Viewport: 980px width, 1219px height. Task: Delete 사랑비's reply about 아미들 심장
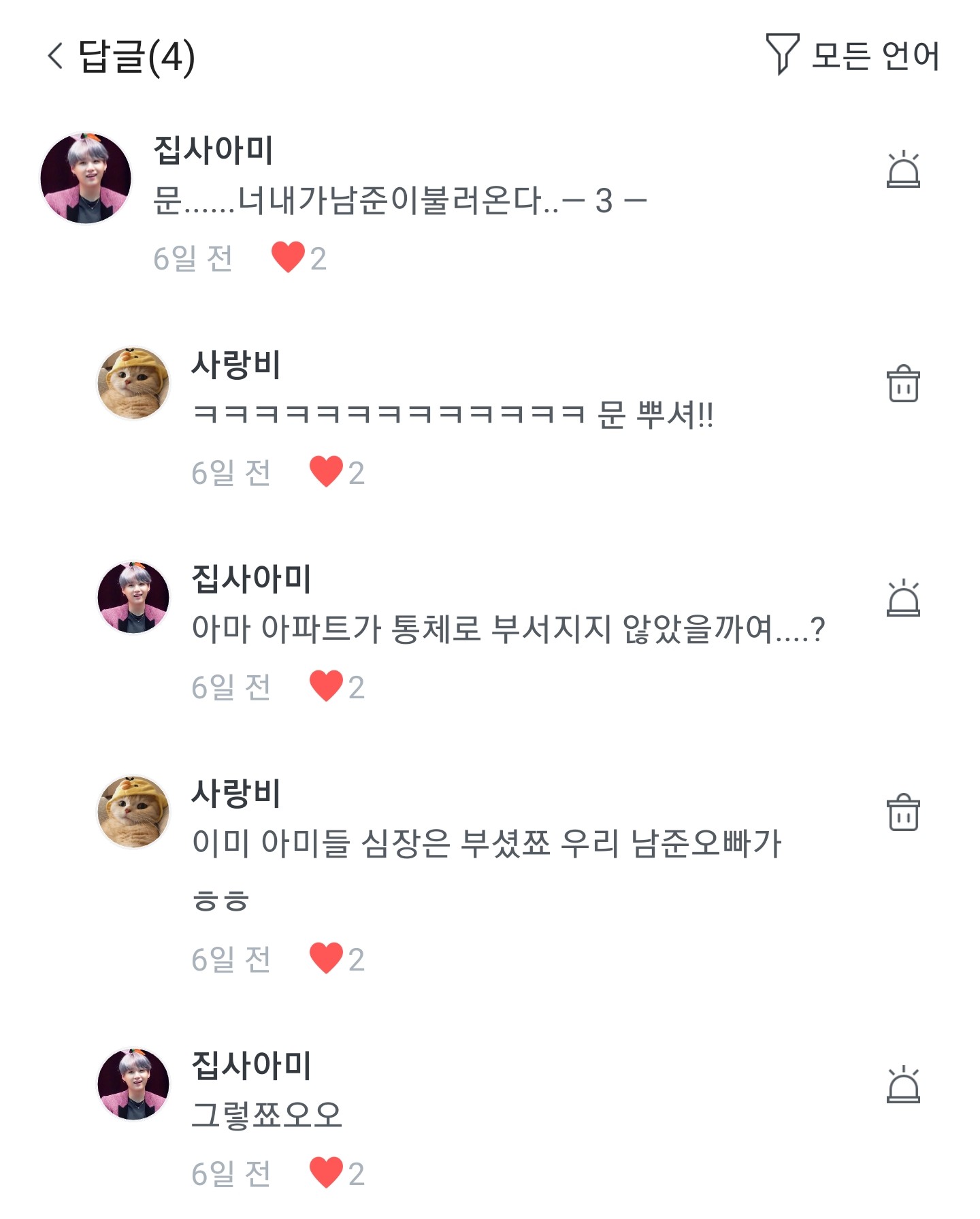[x=903, y=812]
